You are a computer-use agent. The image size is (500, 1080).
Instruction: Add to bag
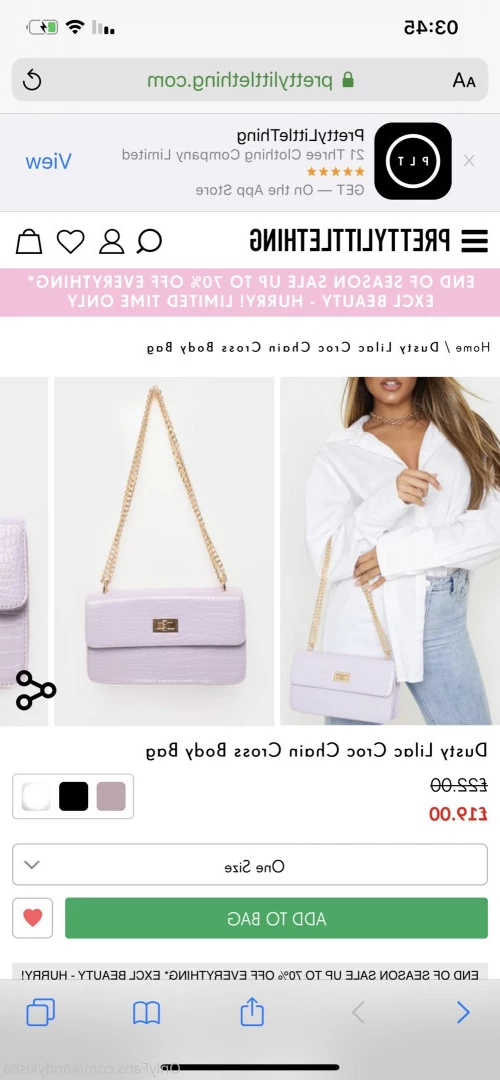click(x=276, y=918)
